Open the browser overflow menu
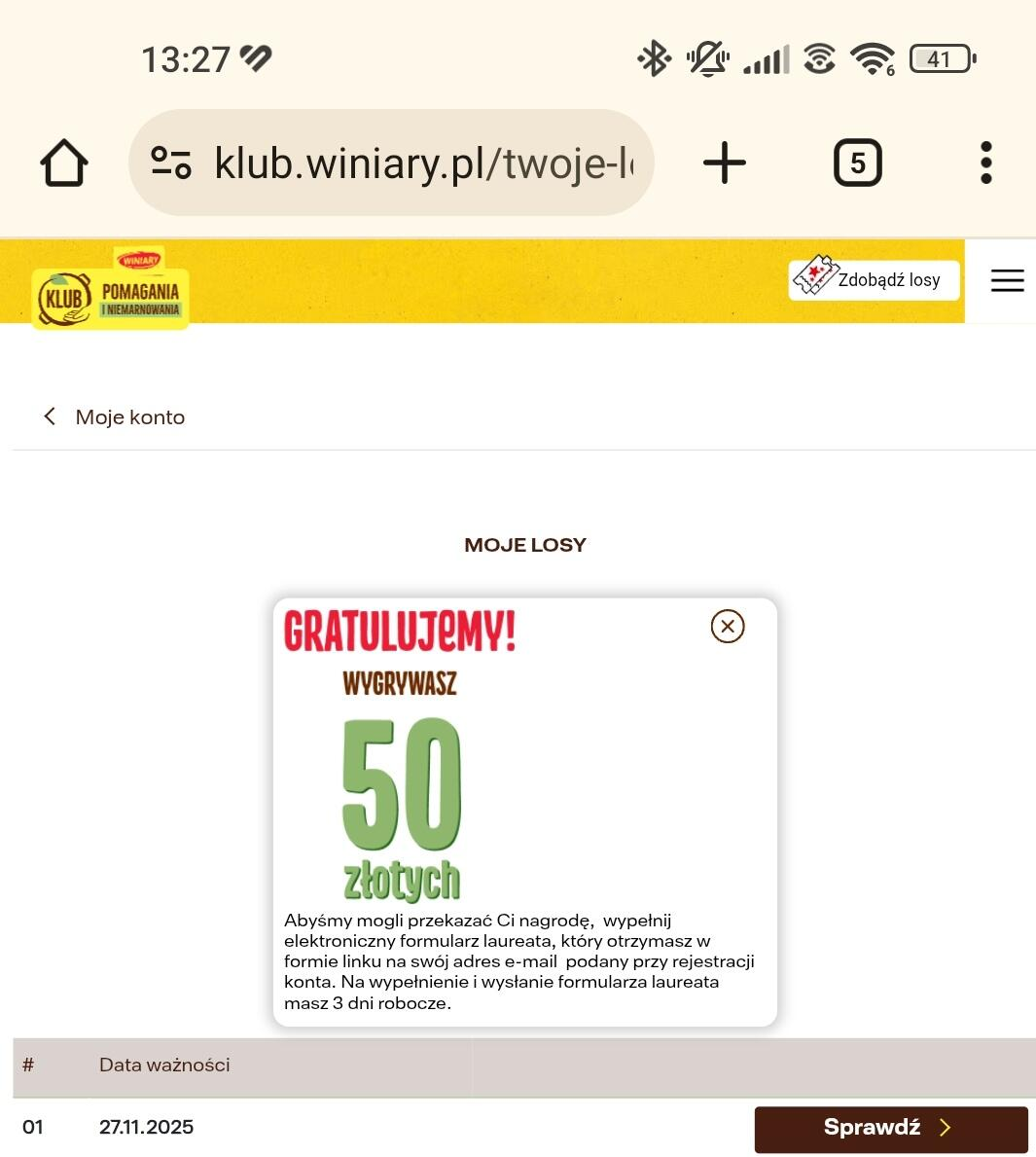Screen dimensions: 1036x1157 (x=985, y=163)
